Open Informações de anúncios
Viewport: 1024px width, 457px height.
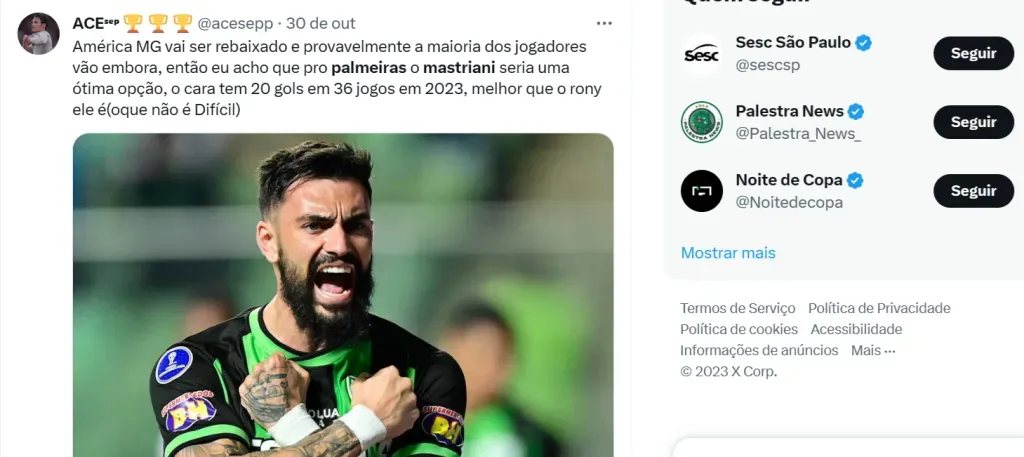pos(759,350)
